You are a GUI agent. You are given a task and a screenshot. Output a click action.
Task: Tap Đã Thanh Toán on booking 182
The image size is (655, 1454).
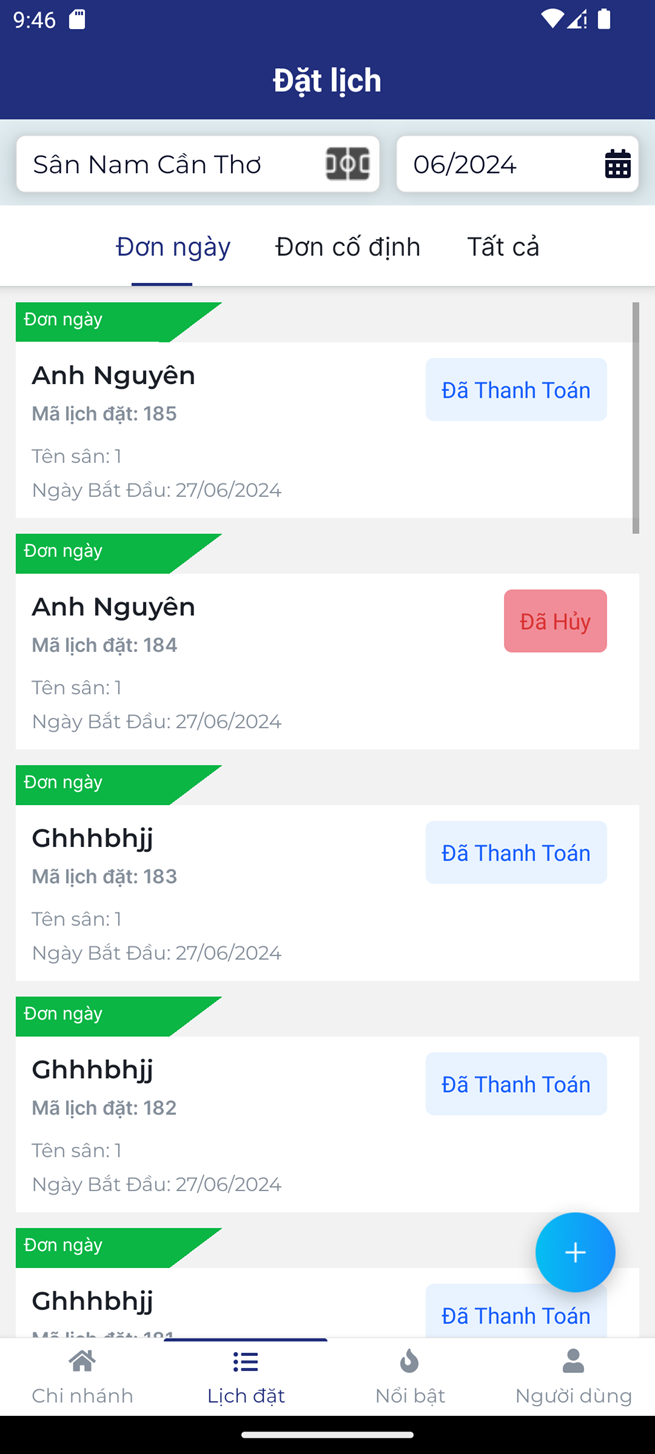pyautogui.click(x=516, y=1084)
